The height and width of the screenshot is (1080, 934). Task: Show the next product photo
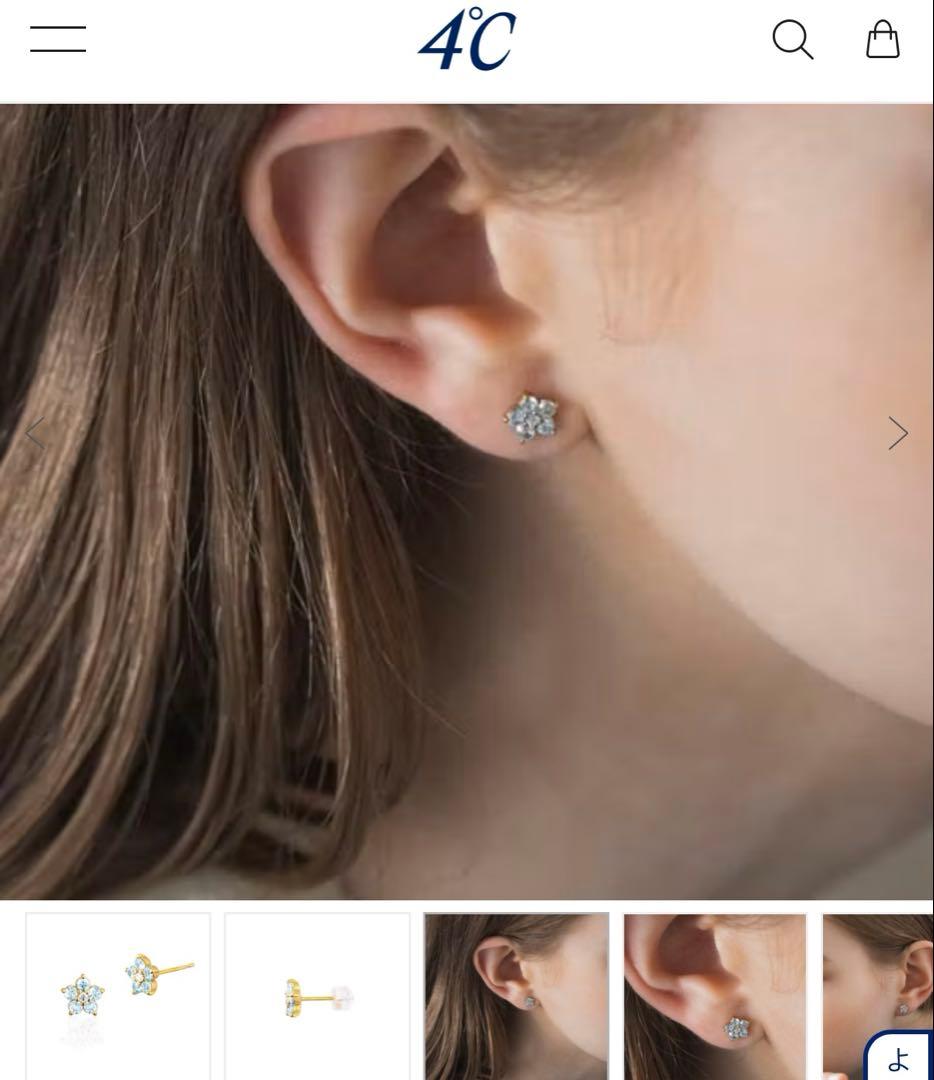point(897,434)
